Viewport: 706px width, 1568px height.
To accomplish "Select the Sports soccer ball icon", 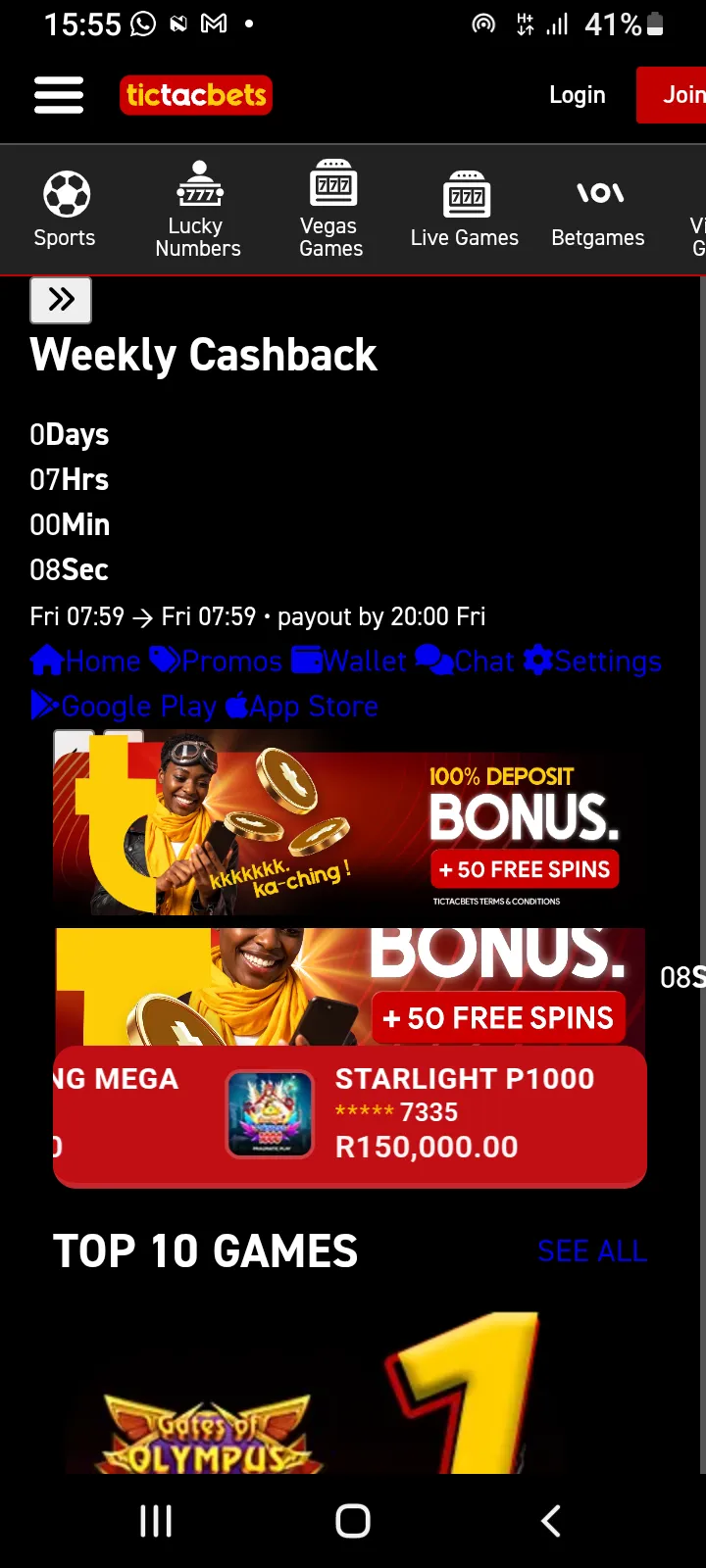I will click(x=65, y=193).
